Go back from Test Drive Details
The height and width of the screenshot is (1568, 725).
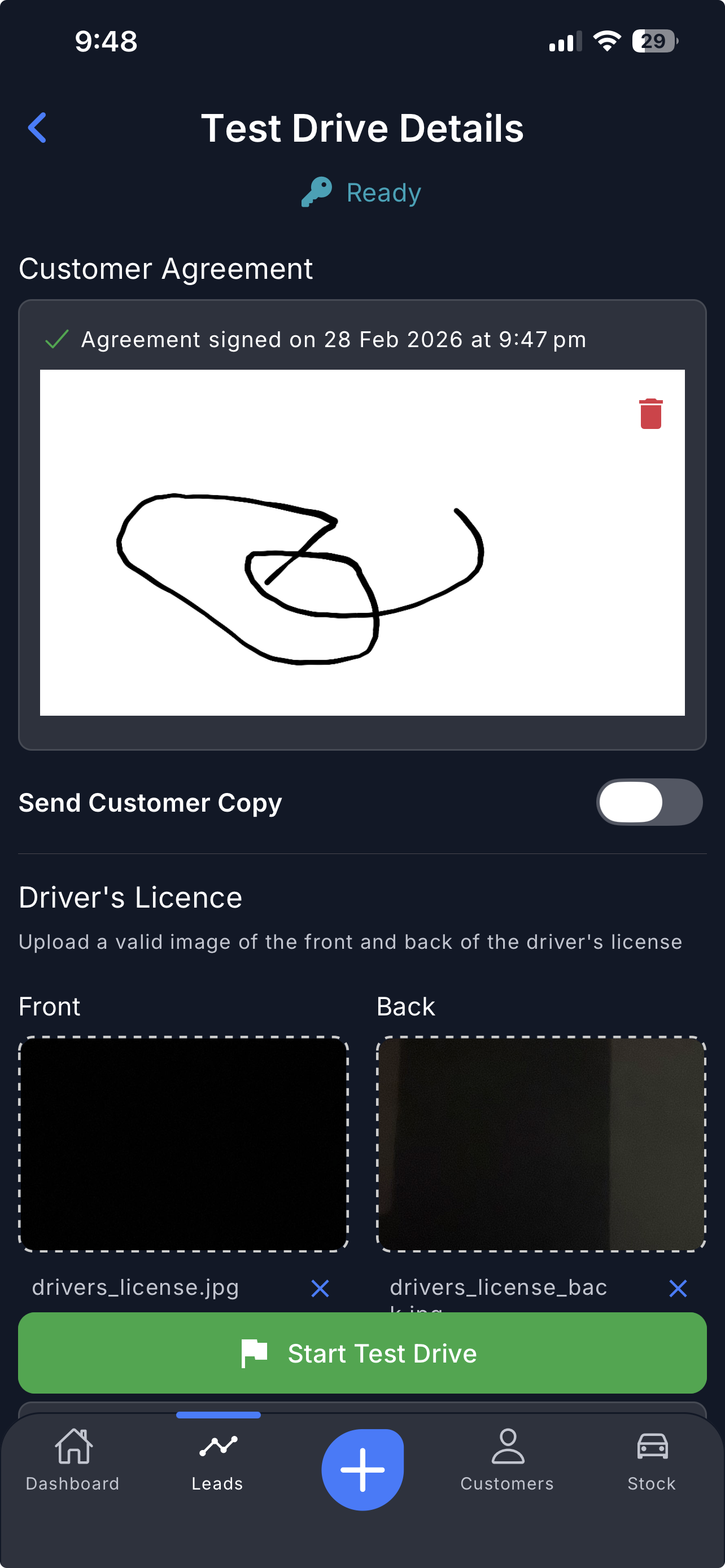click(37, 128)
